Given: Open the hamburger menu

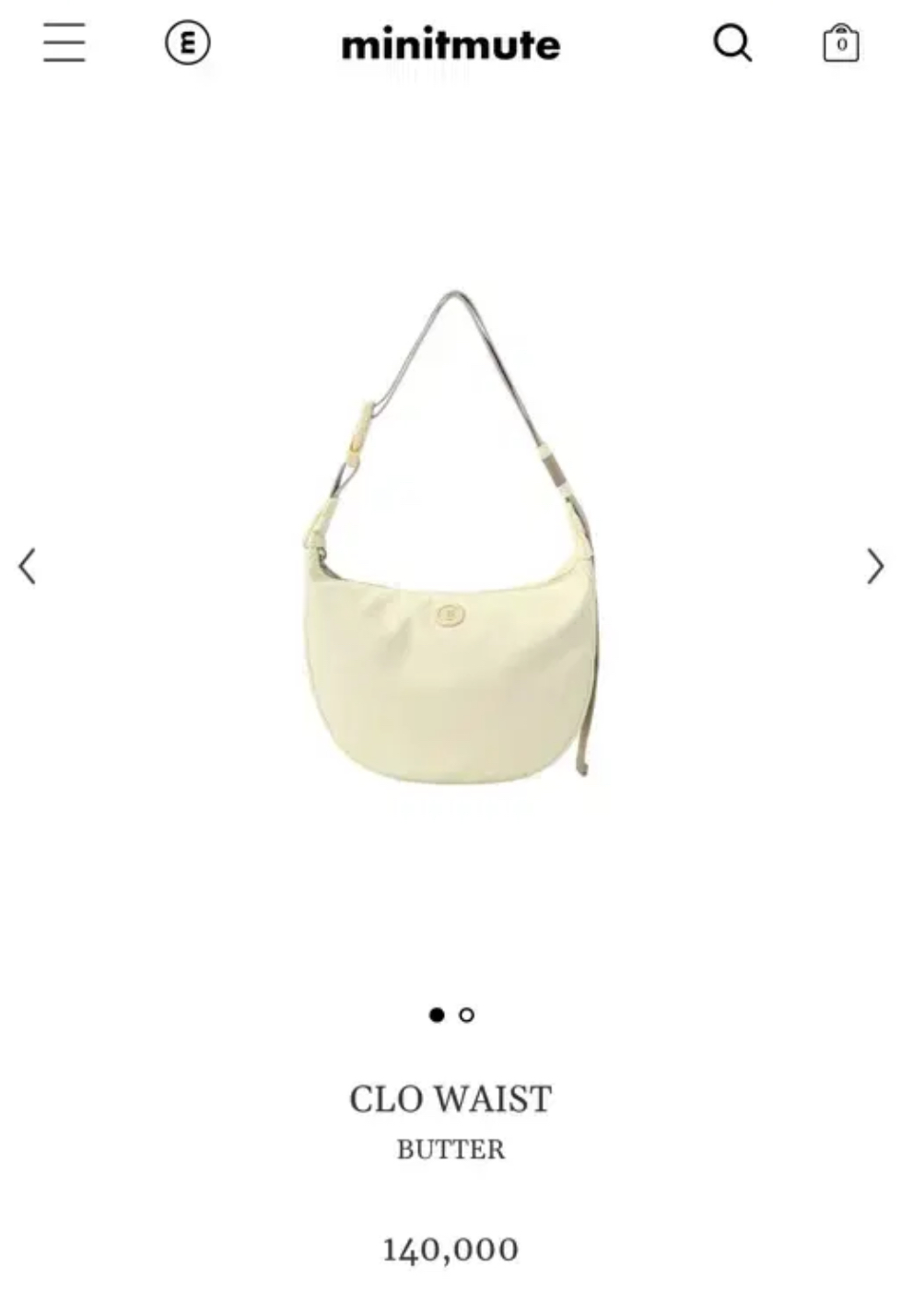Looking at the screenshot, I should 64,43.
